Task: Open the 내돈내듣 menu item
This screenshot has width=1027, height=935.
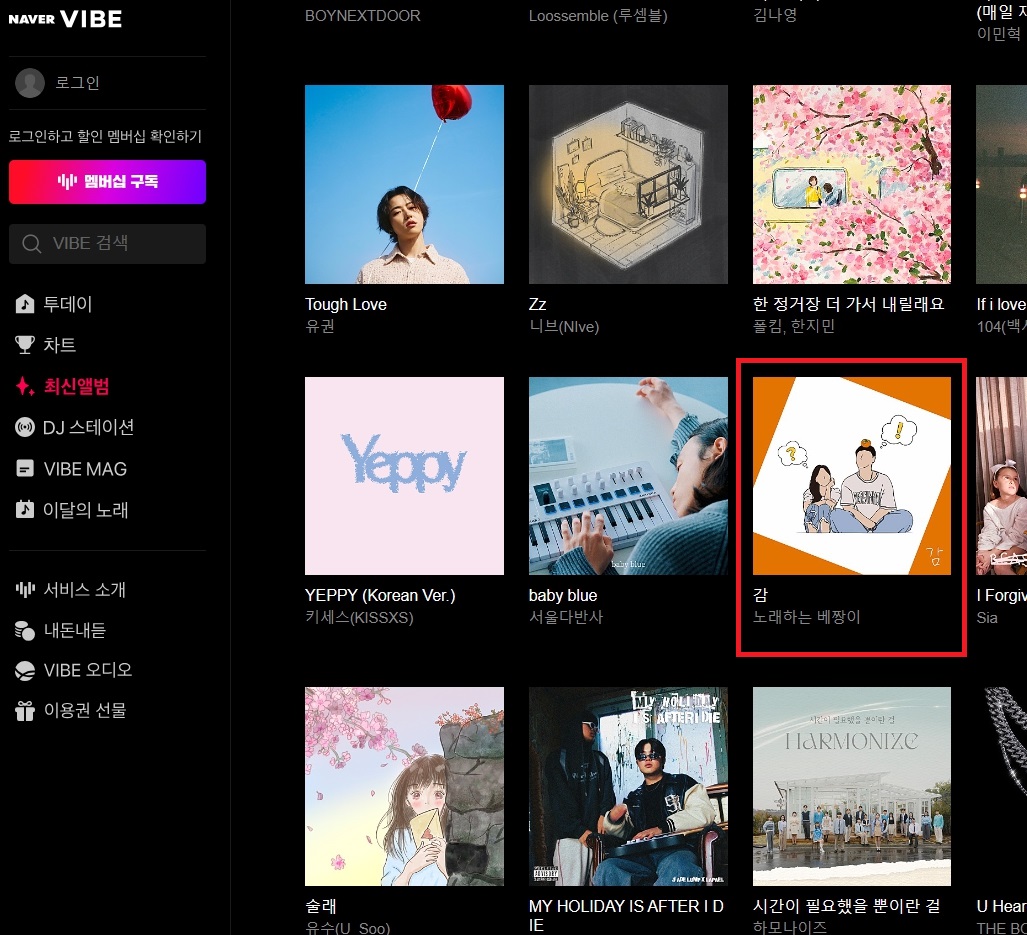Action: [x=74, y=630]
